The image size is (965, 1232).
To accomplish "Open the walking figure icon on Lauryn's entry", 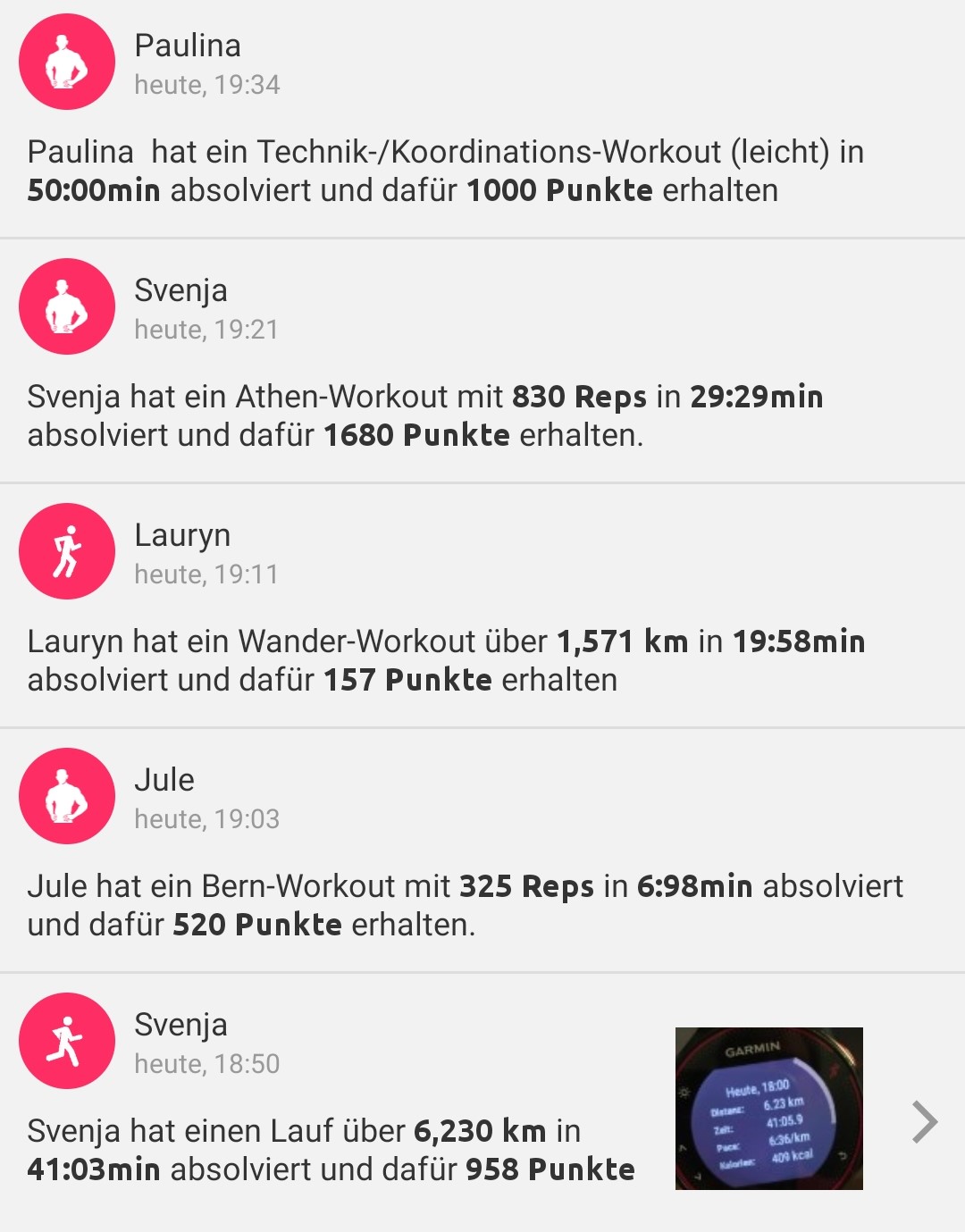I will pyautogui.click(x=67, y=551).
